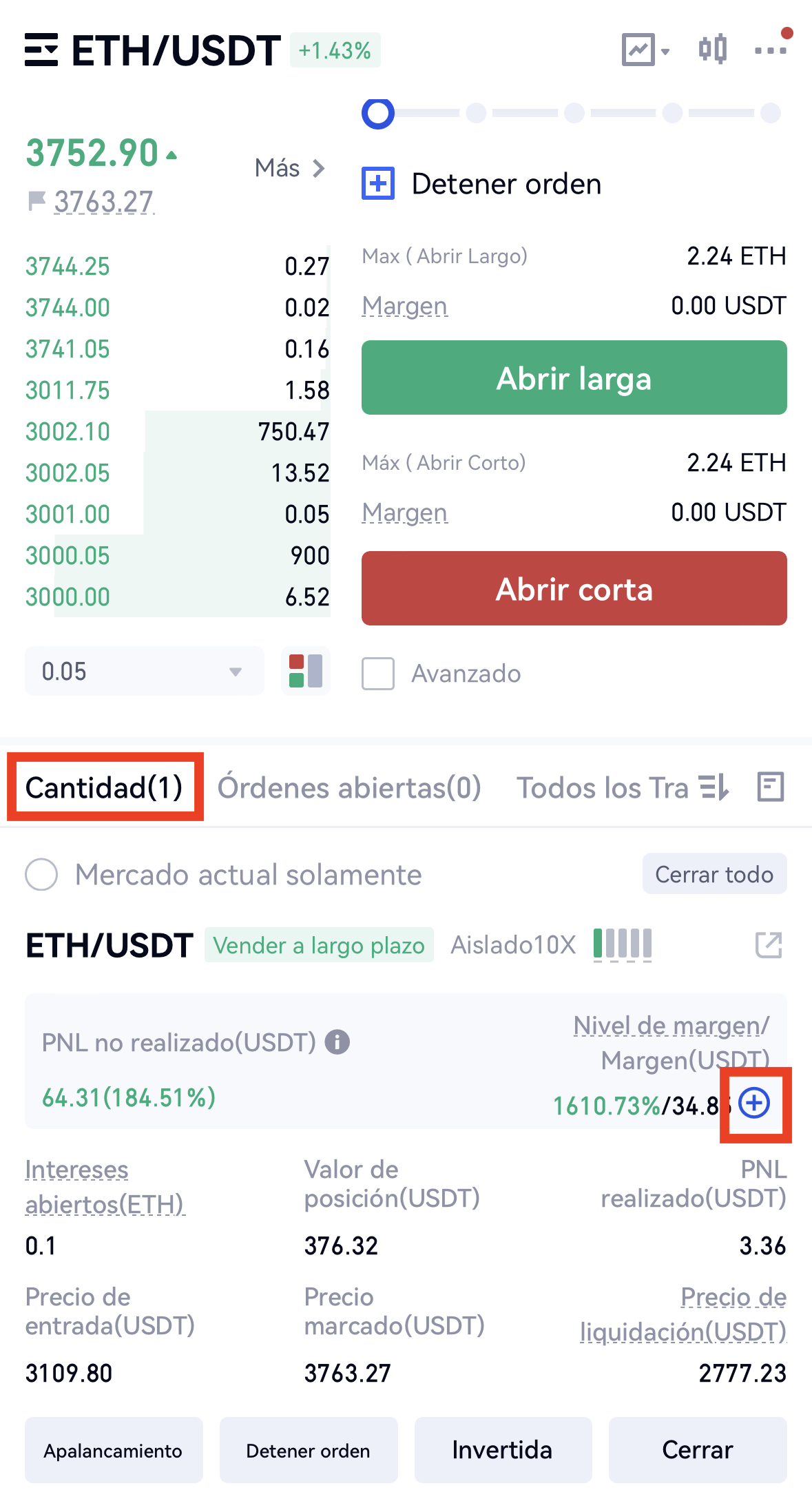Tap Invertida to reverse the position
812x1501 pixels.
[x=502, y=1451]
